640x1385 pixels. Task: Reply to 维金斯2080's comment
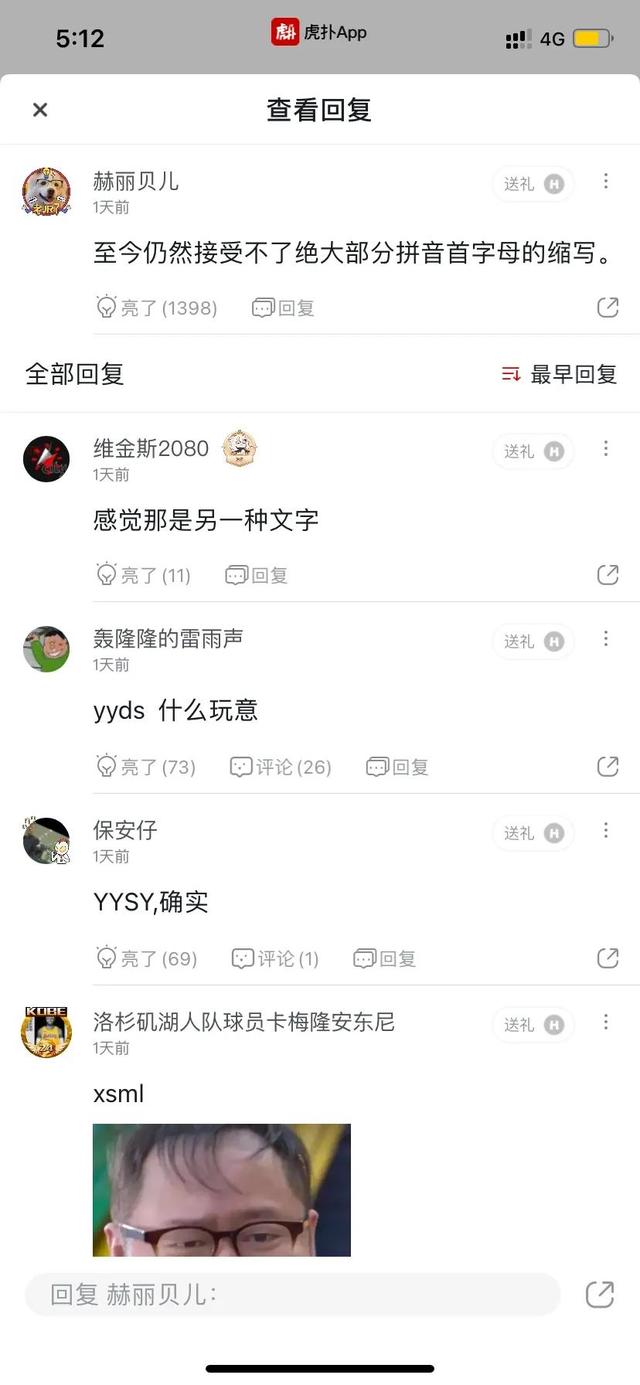coord(257,575)
